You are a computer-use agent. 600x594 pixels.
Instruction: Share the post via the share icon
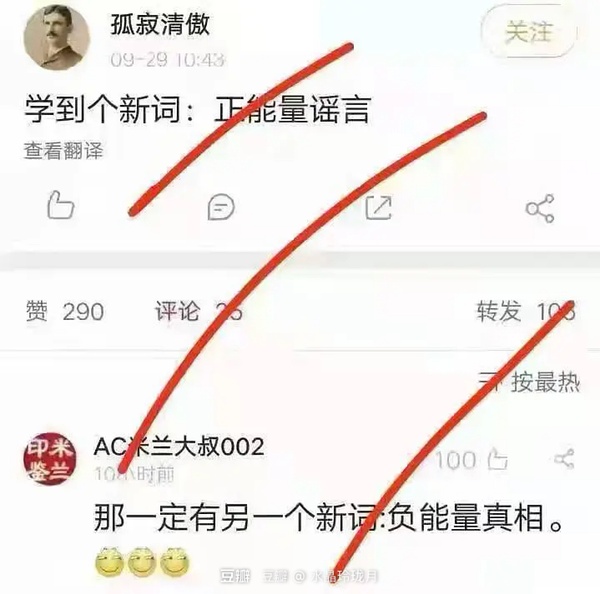539,207
